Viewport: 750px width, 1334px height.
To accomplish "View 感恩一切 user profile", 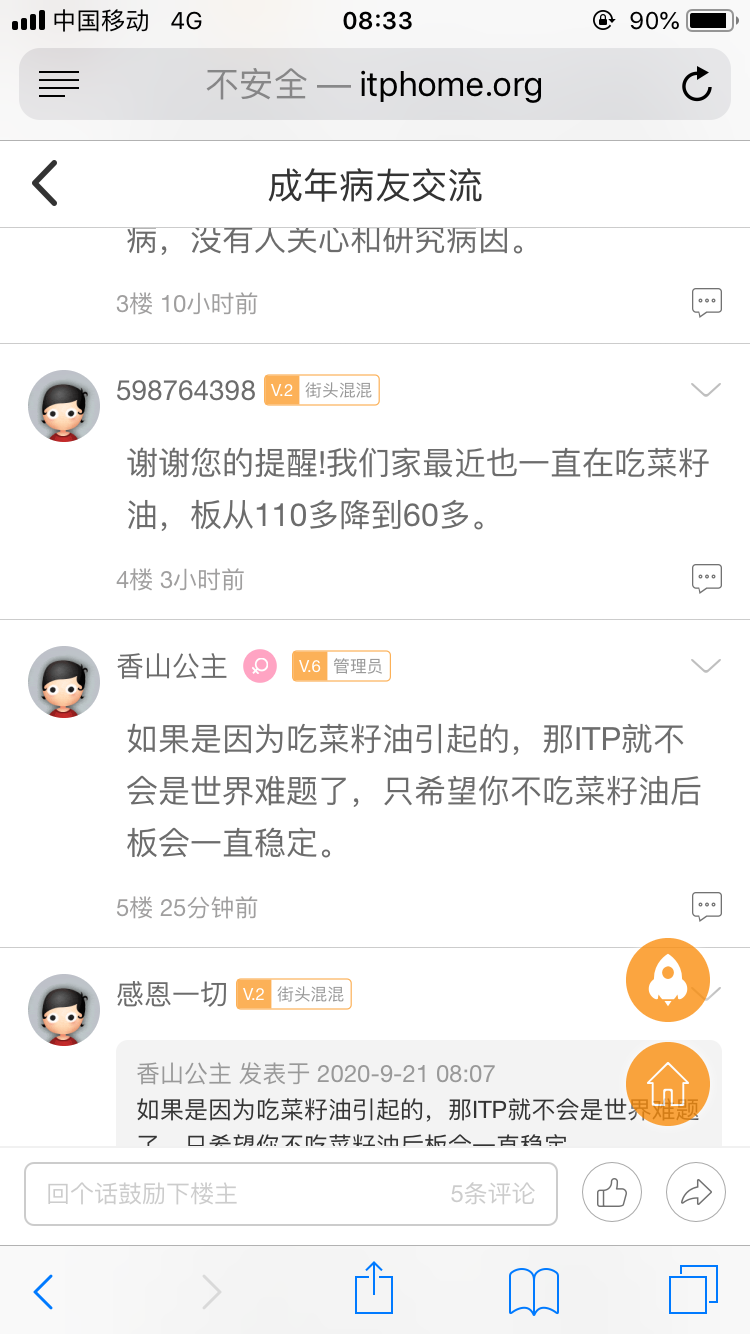I will click(64, 1009).
